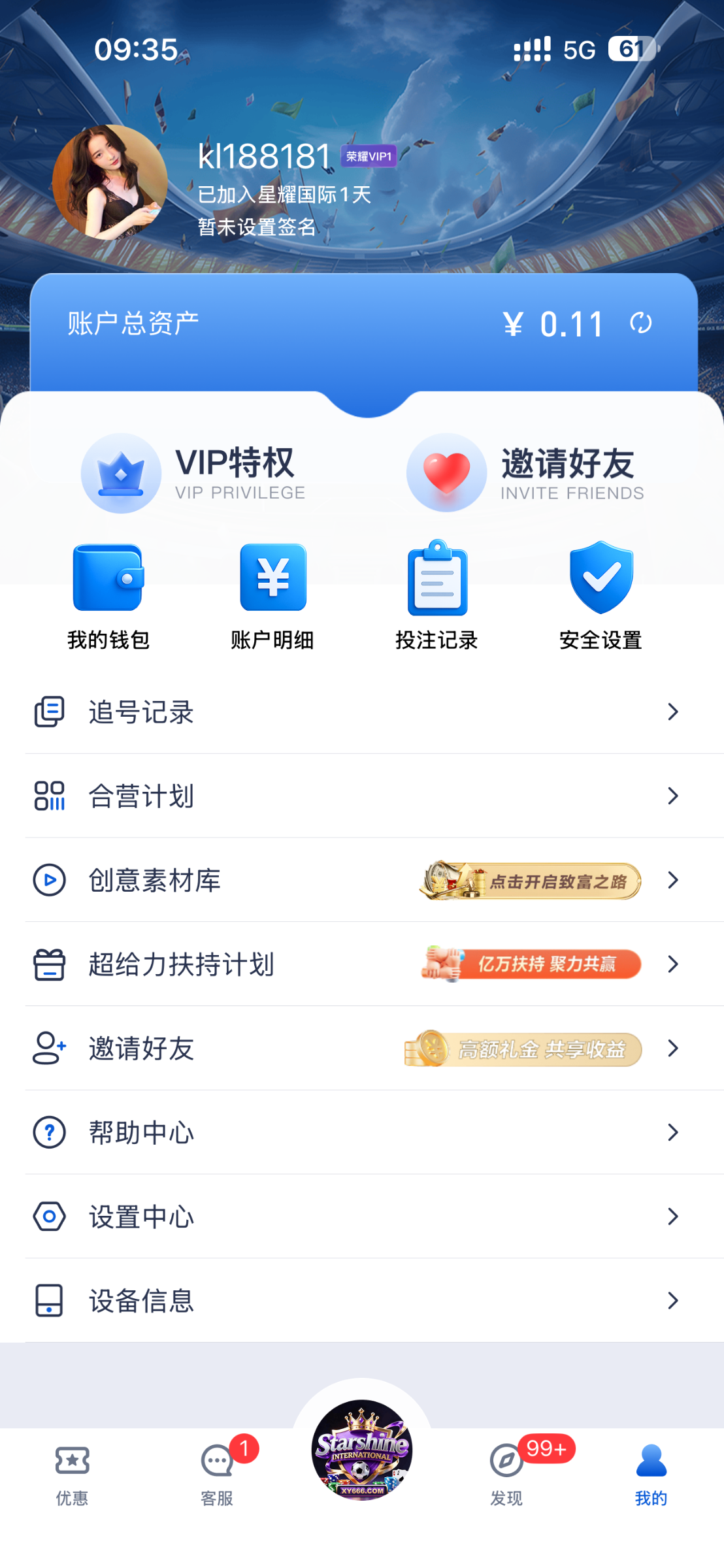This screenshot has width=724, height=1568.
Task: Switch to the 客服 tab
Action: tap(217, 1474)
